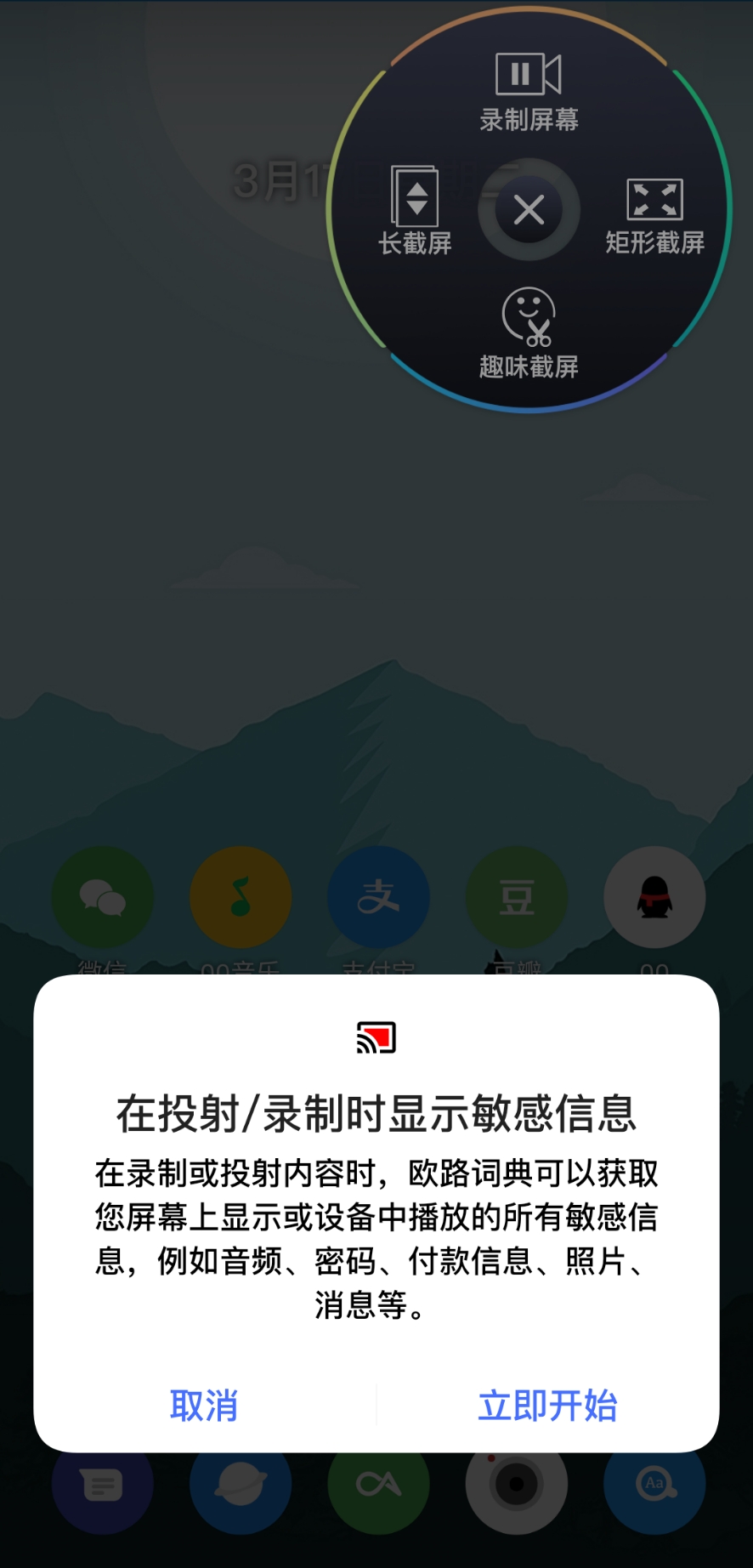Open the 豆瓣 Douban app
This screenshot has width=753, height=1568.
point(517,896)
